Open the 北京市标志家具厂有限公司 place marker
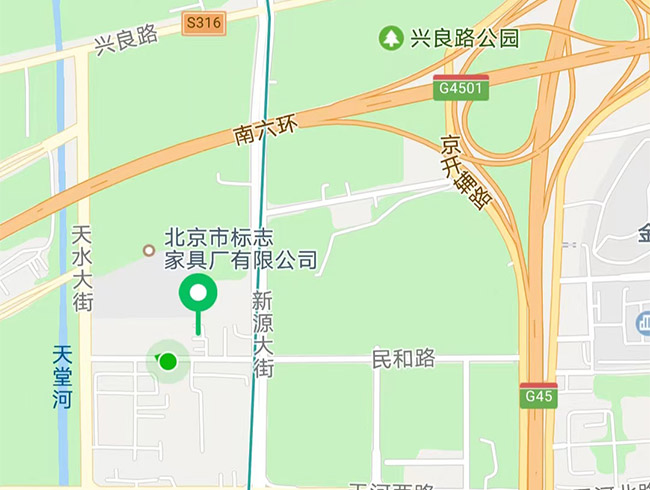The width and height of the screenshot is (650, 490). pyautogui.click(x=149, y=250)
